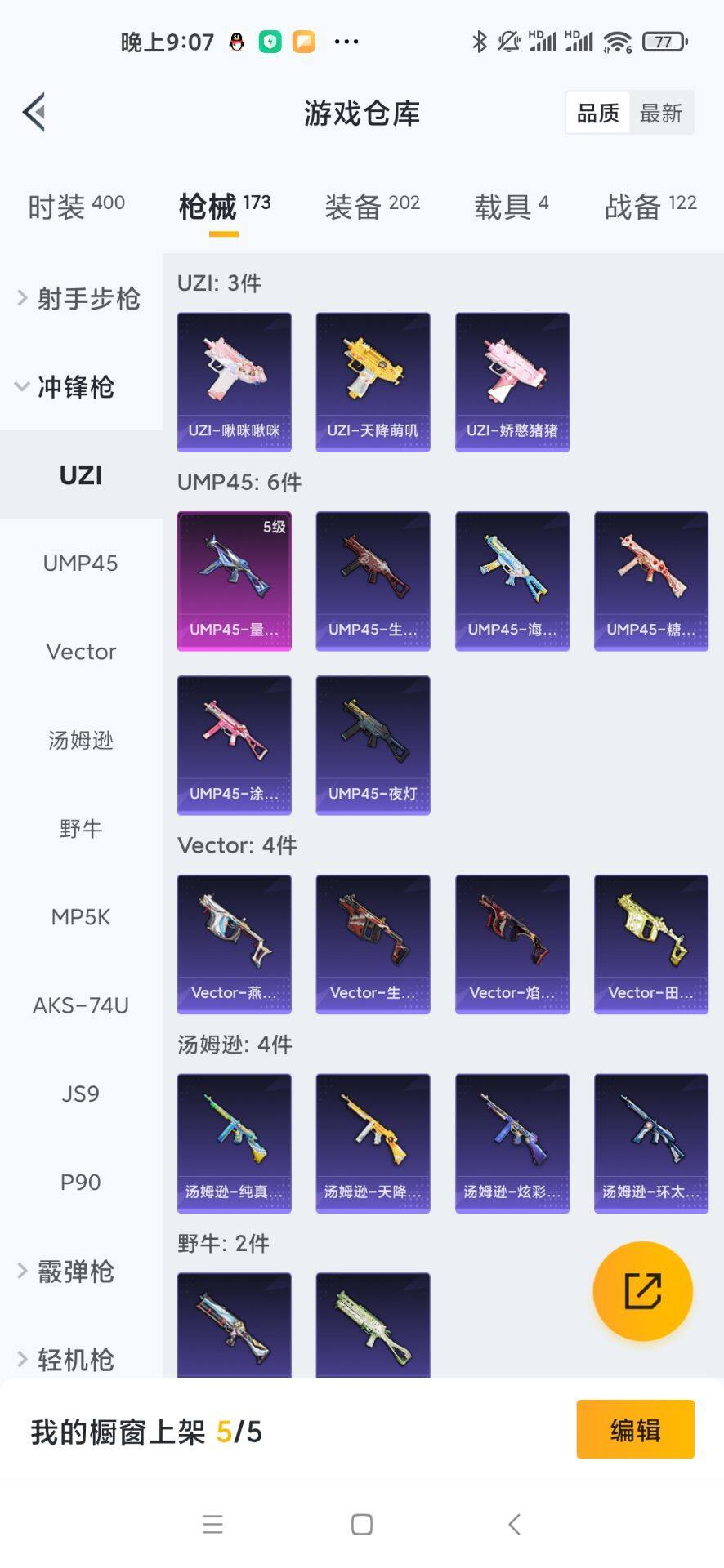Viewport: 724px width, 1568px height.
Task: Open the 载具 tab
Action: 511,206
